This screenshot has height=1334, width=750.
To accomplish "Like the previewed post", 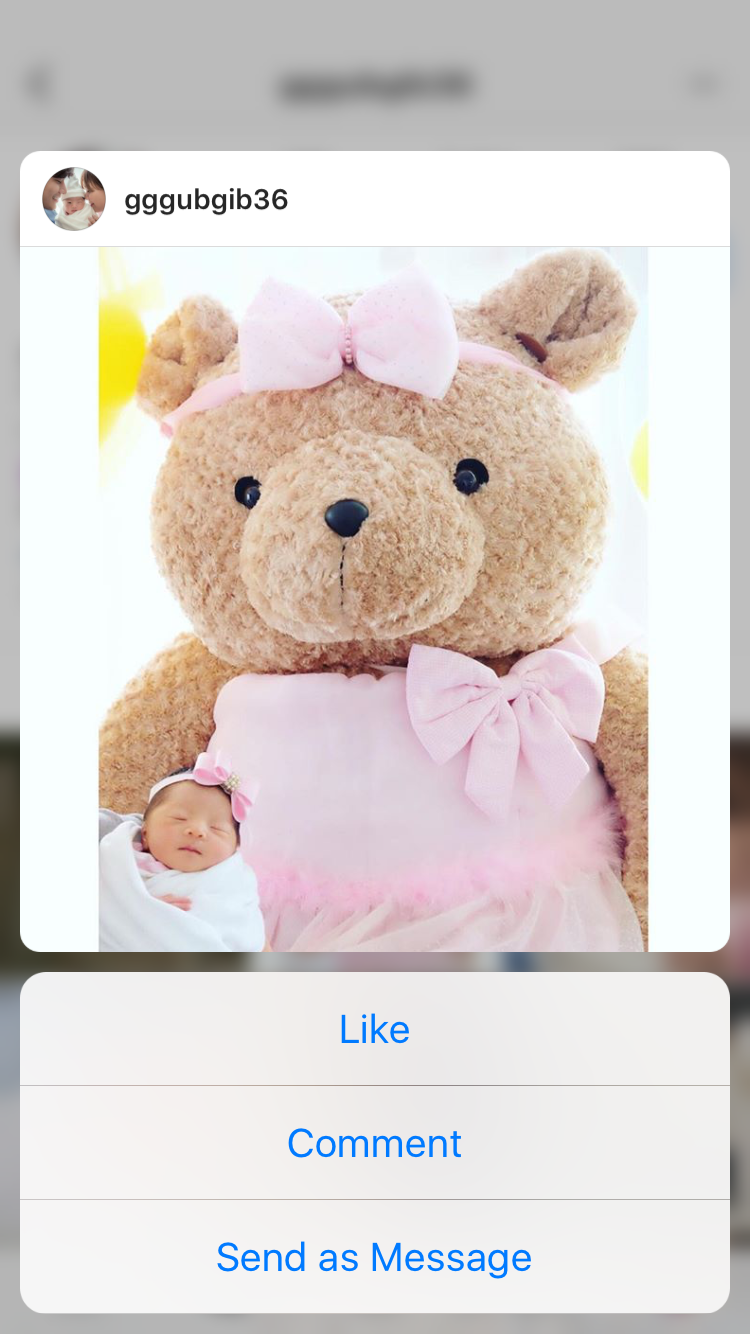I will [x=374, y=1029].
